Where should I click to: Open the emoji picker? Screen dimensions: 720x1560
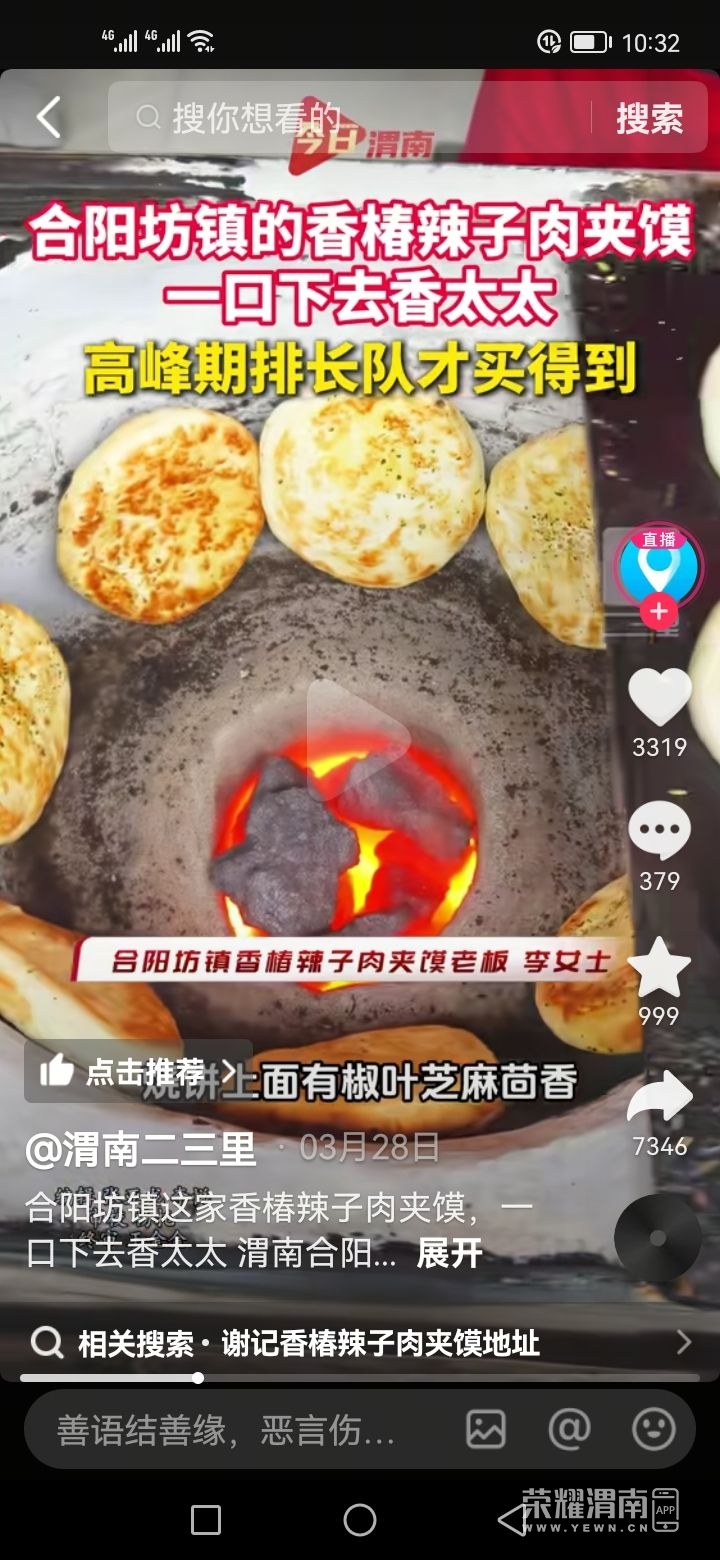653,1430
